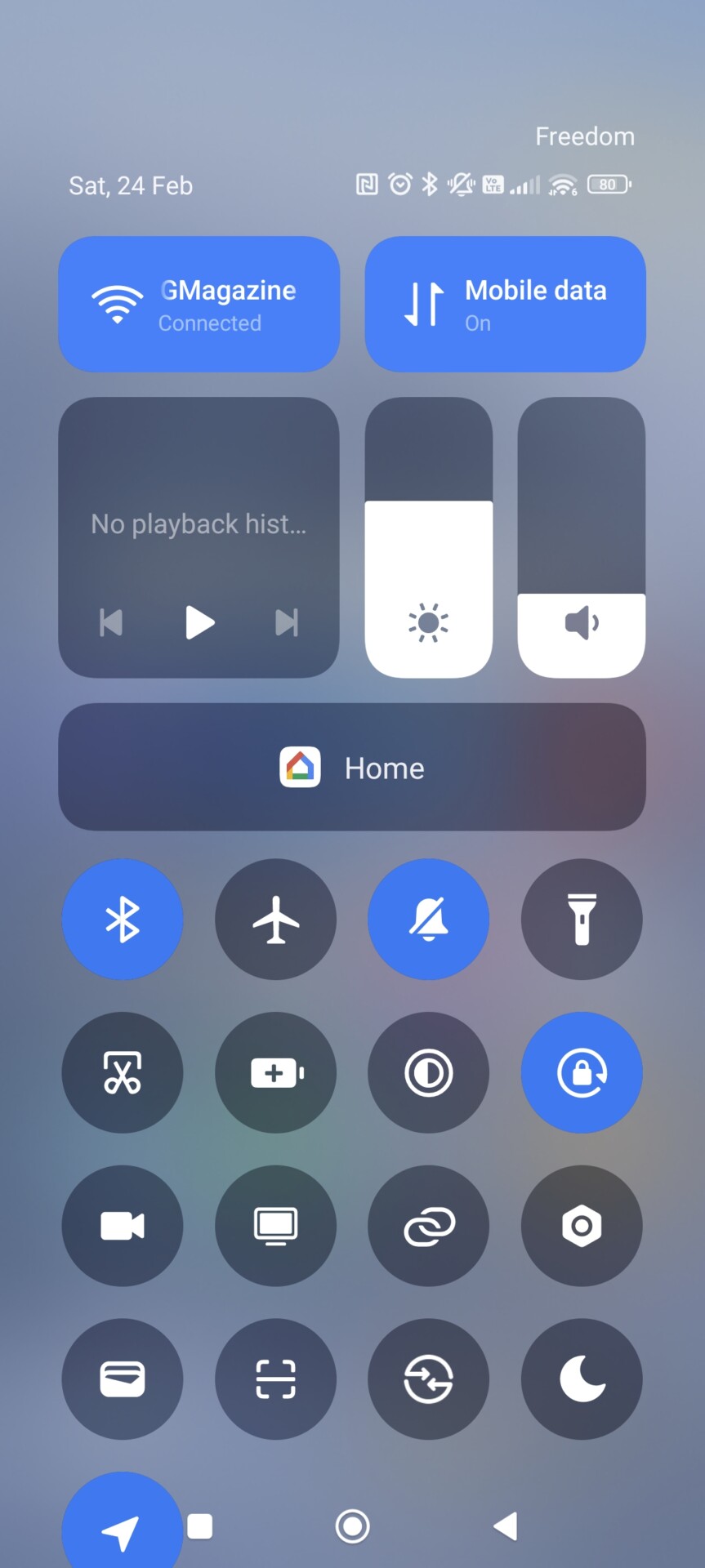Play media in the playback card
The height and width of the screenshot is (1568, 705).
pos(199,622)
